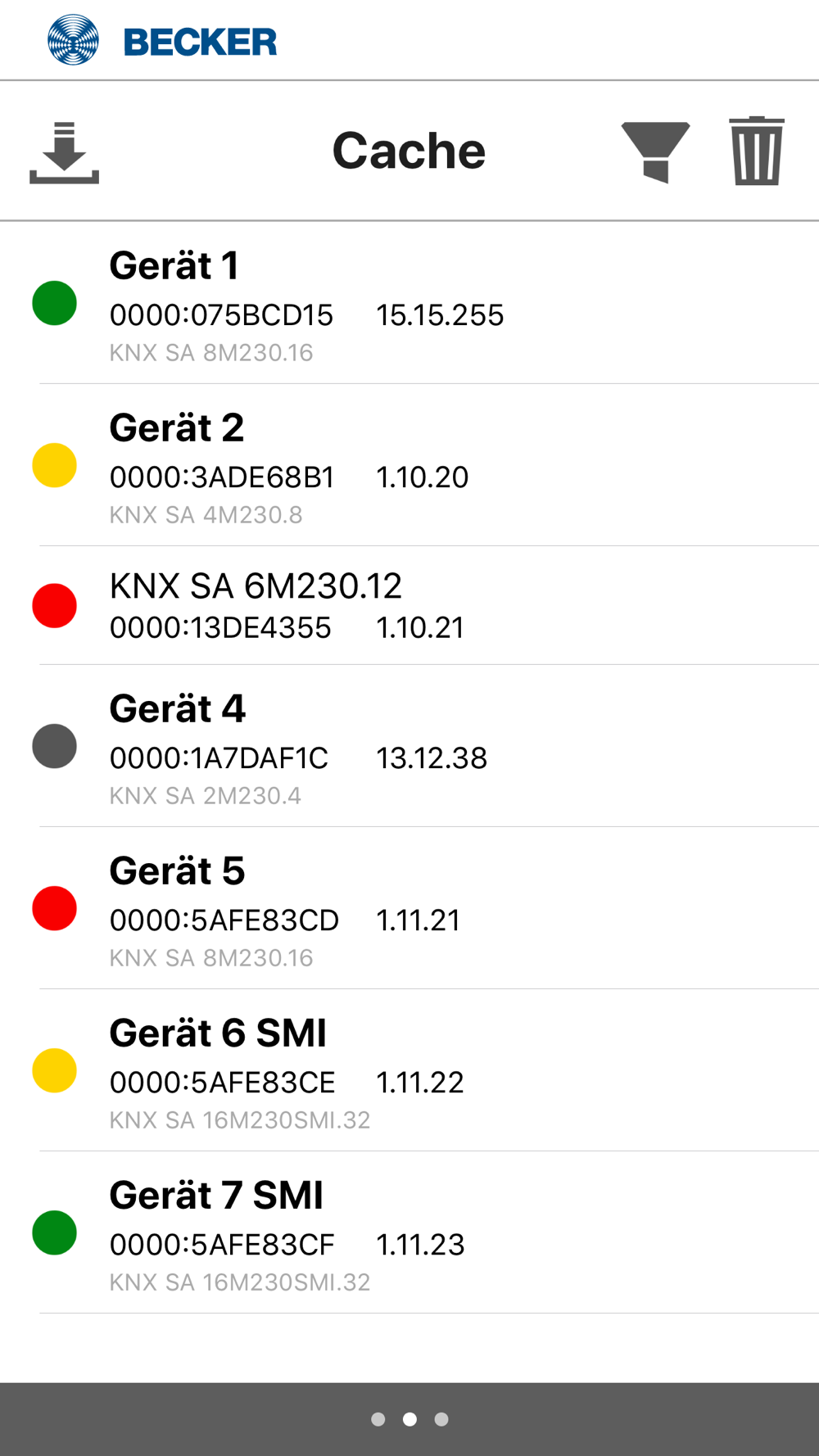Open the Gerät 5 device row
The image size is (819, 1456).
(x=409, y=908)
